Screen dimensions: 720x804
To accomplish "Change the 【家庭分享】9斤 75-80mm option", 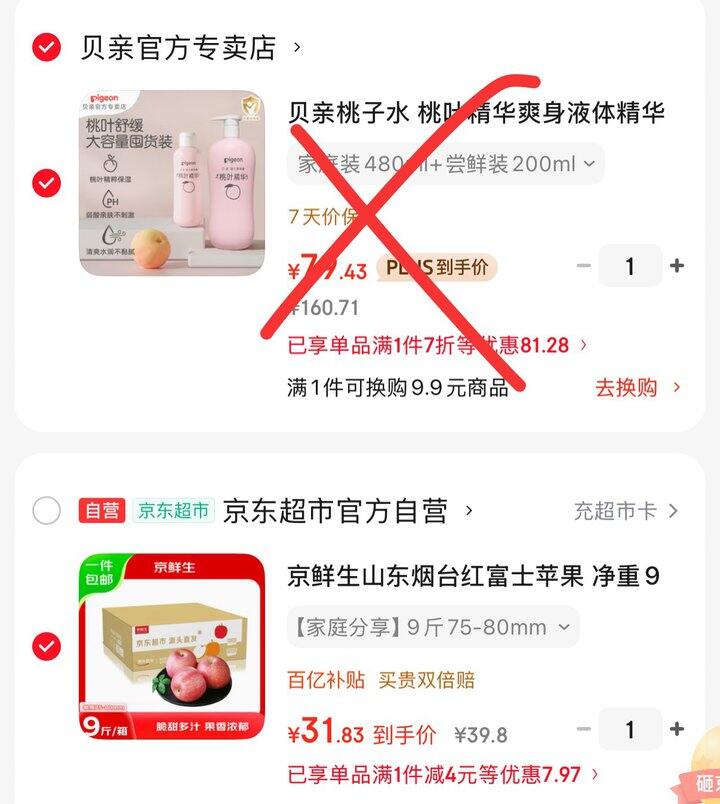I will [432, 627].
